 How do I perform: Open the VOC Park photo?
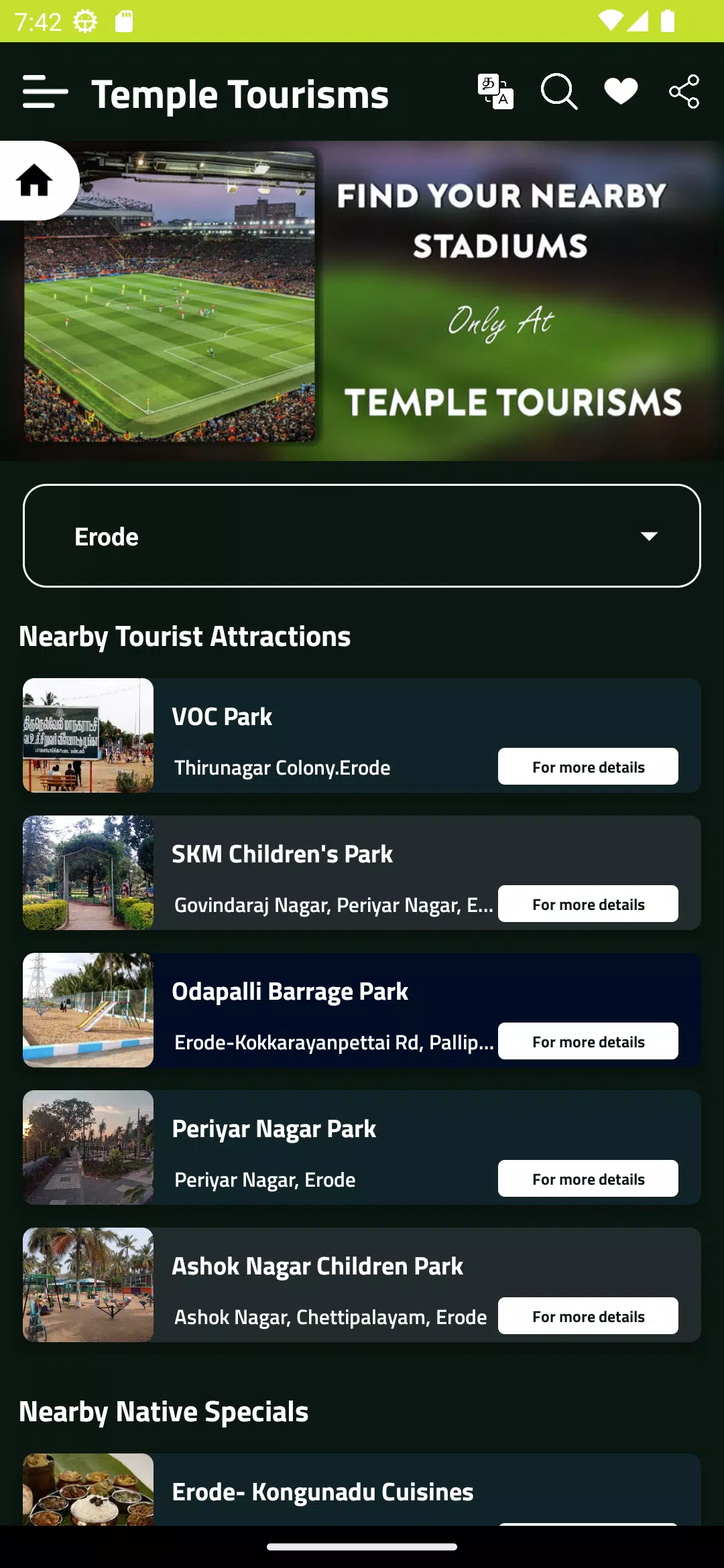pos(88,735)
